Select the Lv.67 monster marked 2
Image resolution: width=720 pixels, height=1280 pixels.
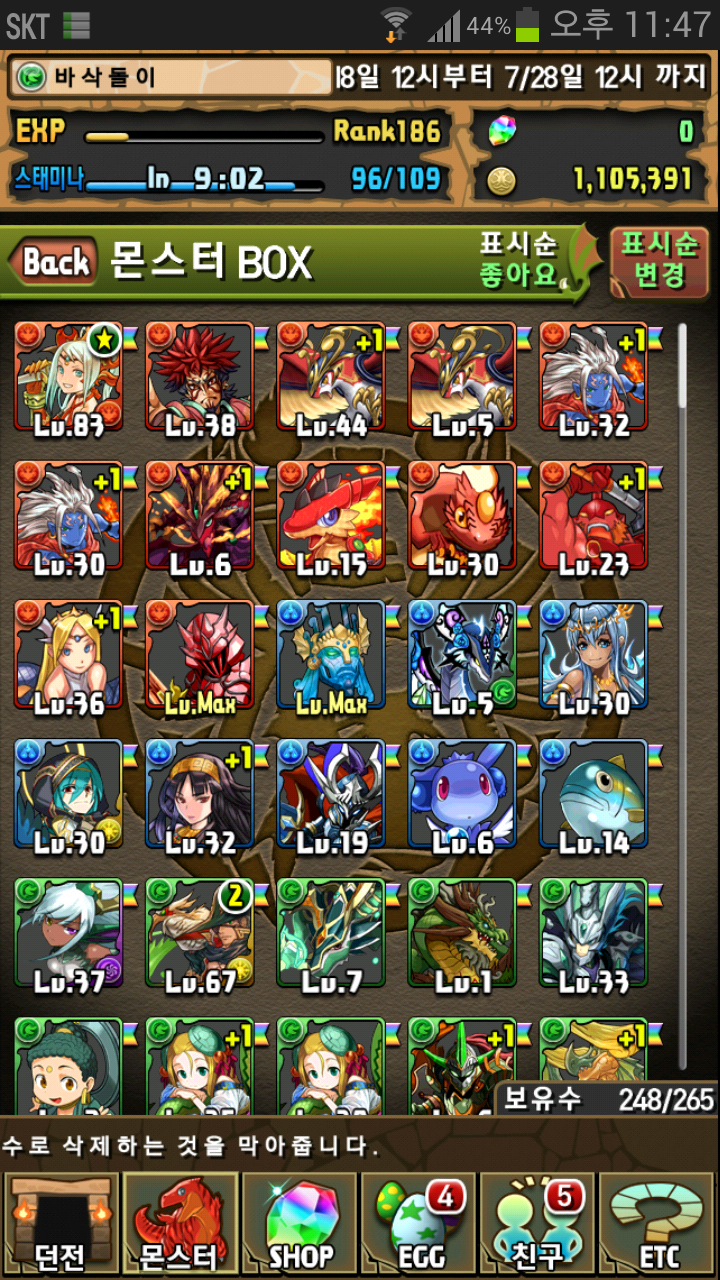pyautogui.click(x=200, y=933)
